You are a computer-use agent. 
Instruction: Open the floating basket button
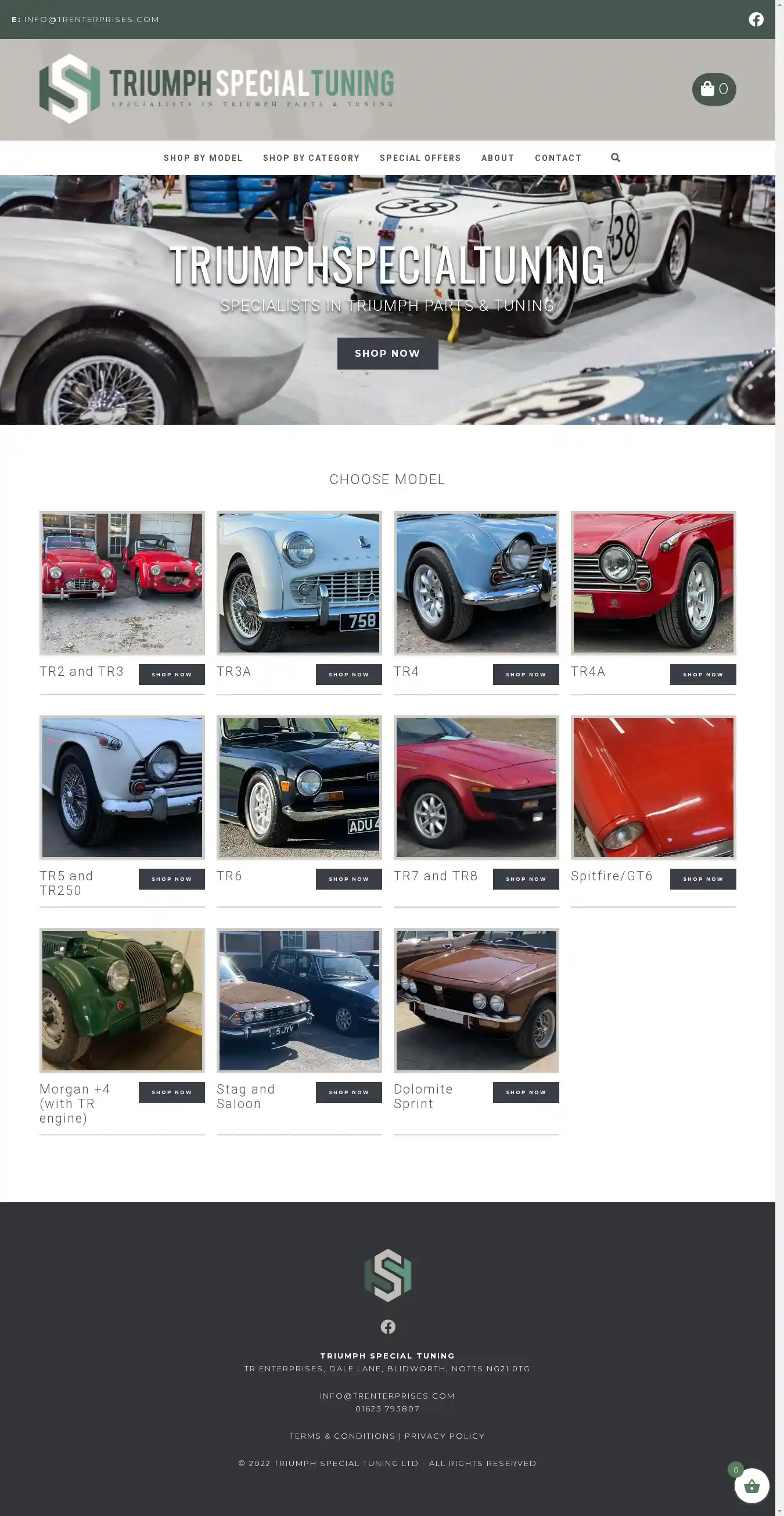point(751,1486)
